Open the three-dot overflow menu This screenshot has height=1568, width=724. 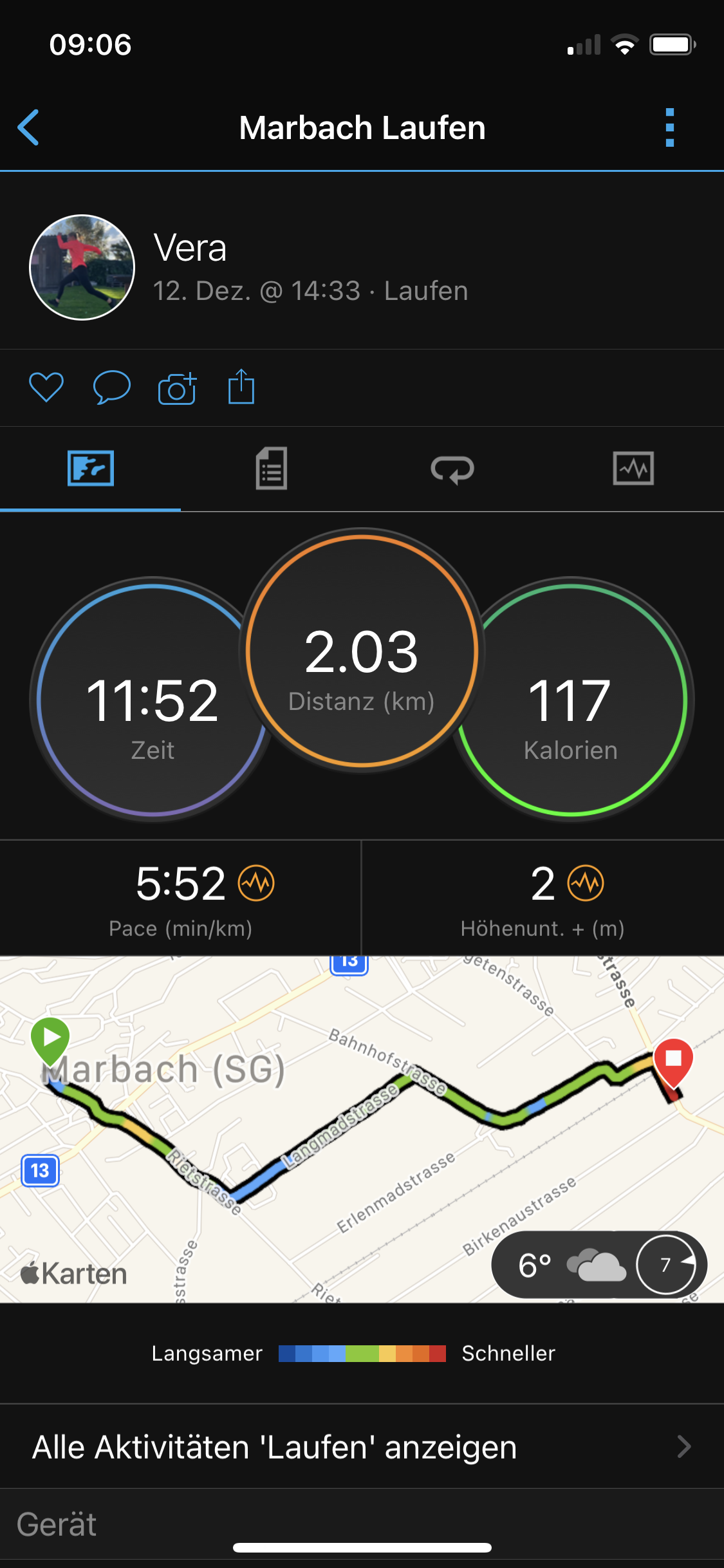coord(670,127)
